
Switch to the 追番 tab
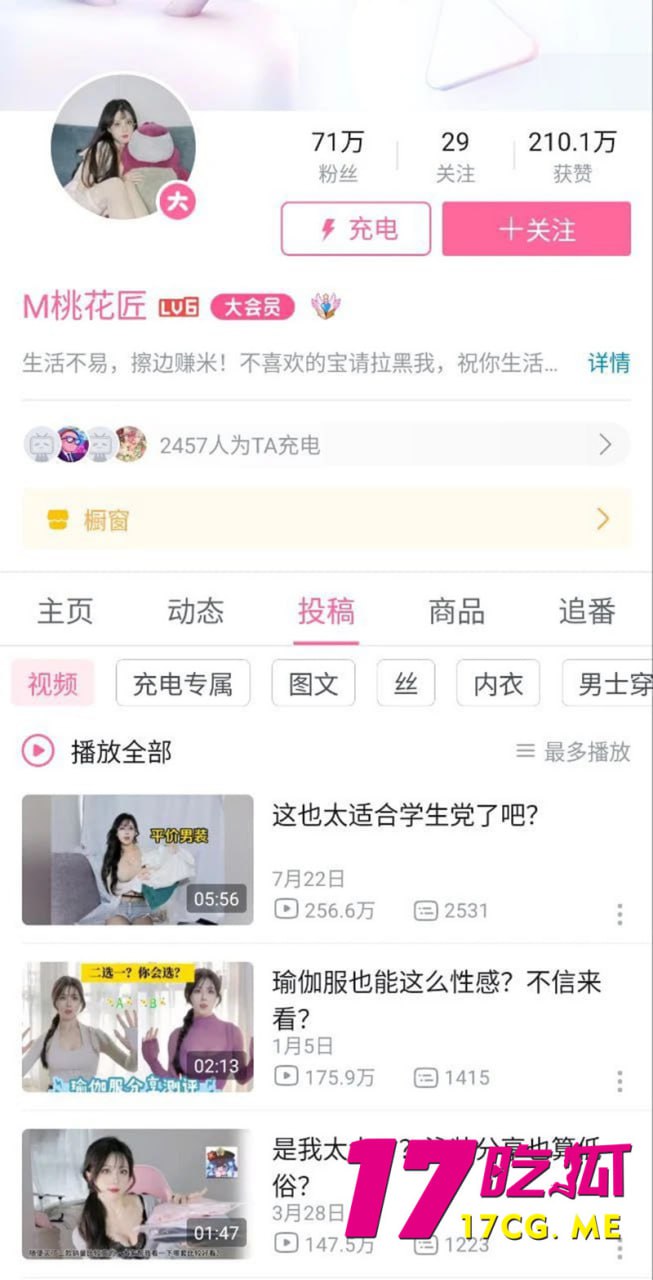tap(586, 611)
